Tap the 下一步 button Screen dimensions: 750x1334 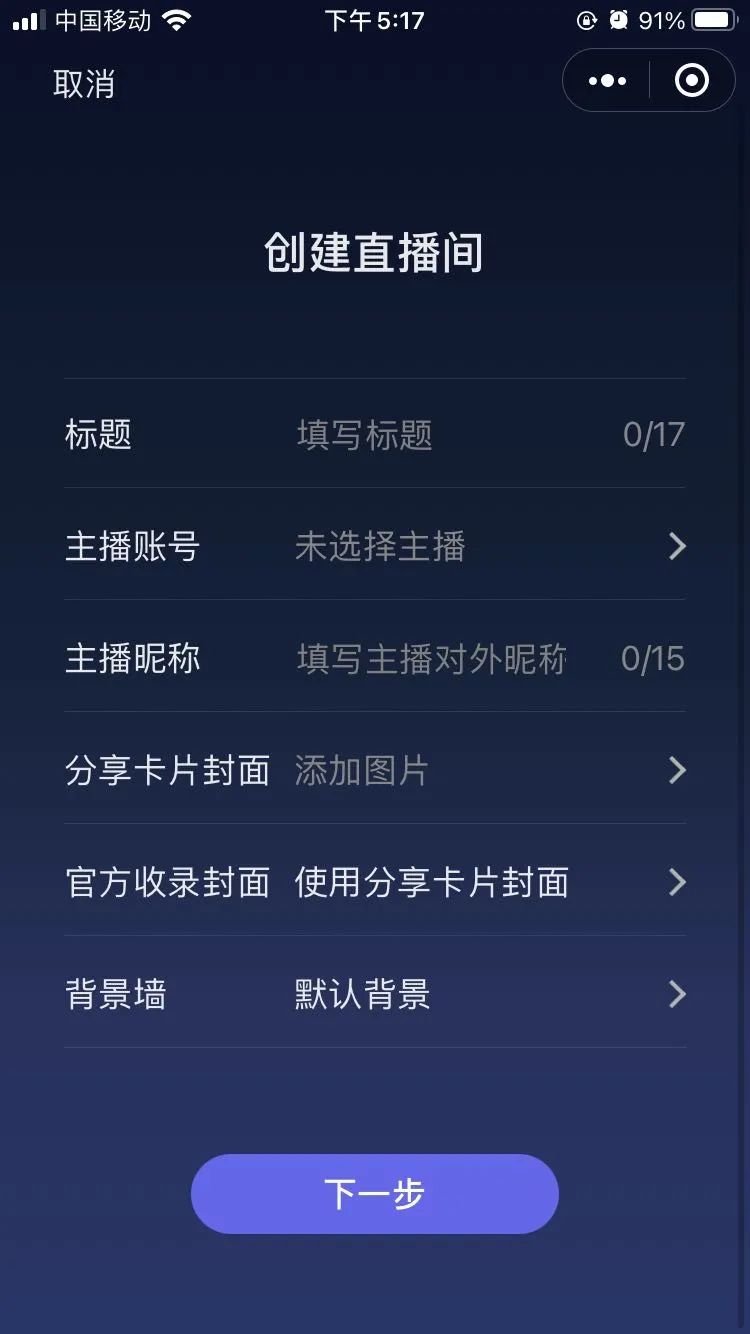[375, 1194]
